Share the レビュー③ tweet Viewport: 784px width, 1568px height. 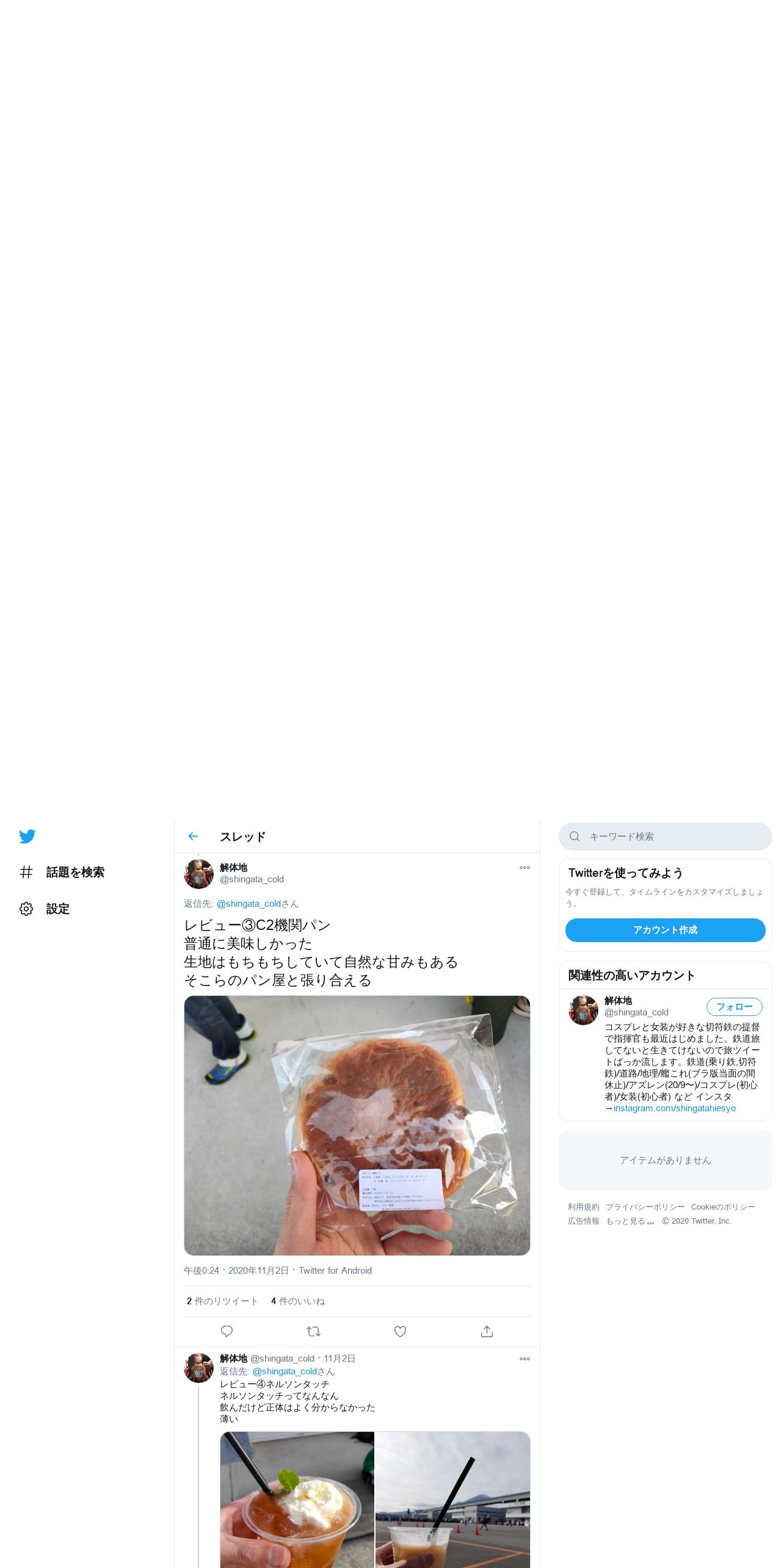point(487,1332)
